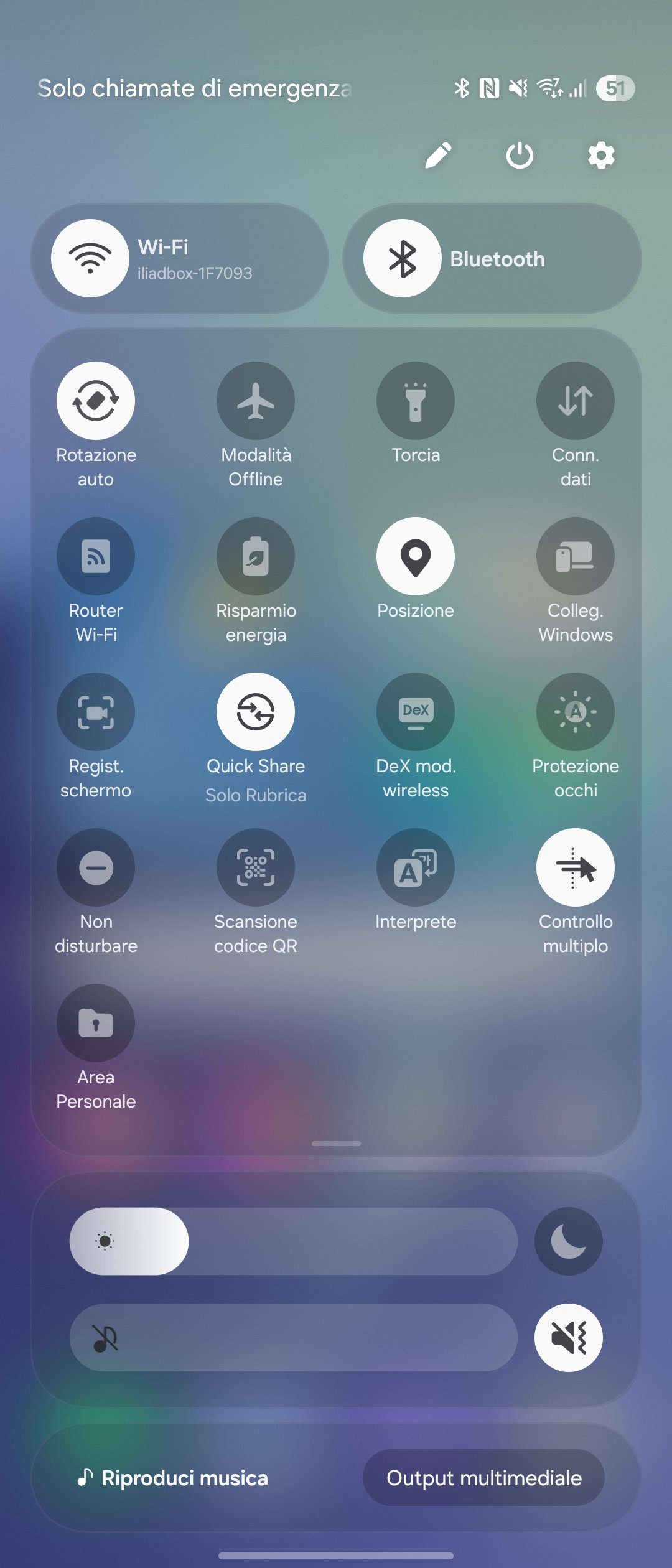Open settings gear icon
Screen dimensions: 672x1568
pos(601,156)
